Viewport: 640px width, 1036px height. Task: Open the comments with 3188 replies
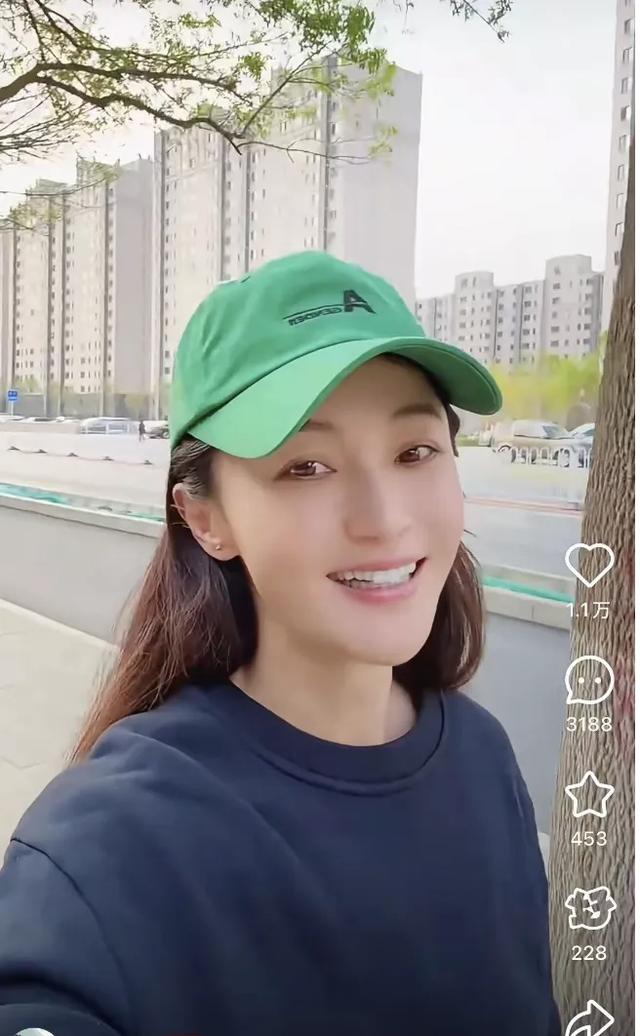(589, 680)
